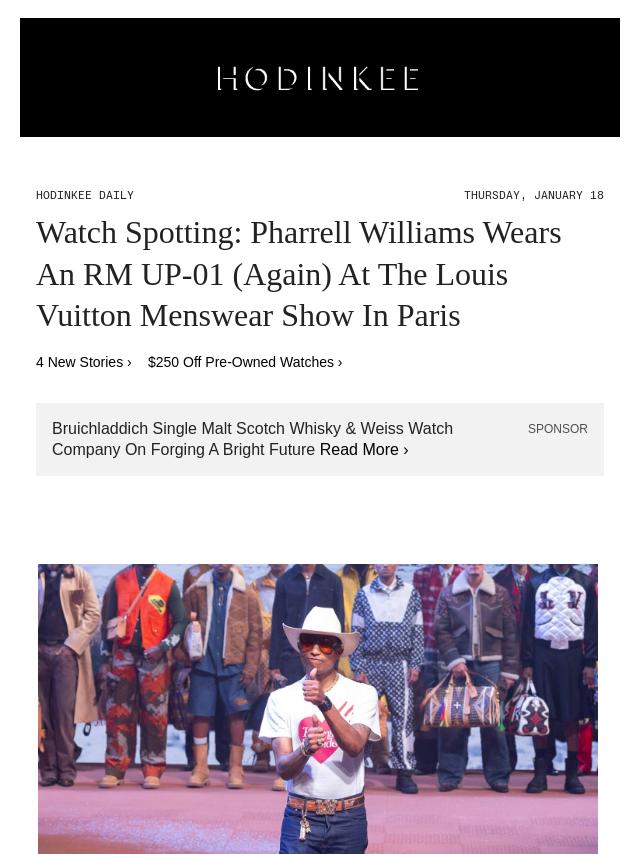The image size is (640, 854).
Task: Tap Read More on Bruichladdich sponsor
Action: tap(363, 450)
